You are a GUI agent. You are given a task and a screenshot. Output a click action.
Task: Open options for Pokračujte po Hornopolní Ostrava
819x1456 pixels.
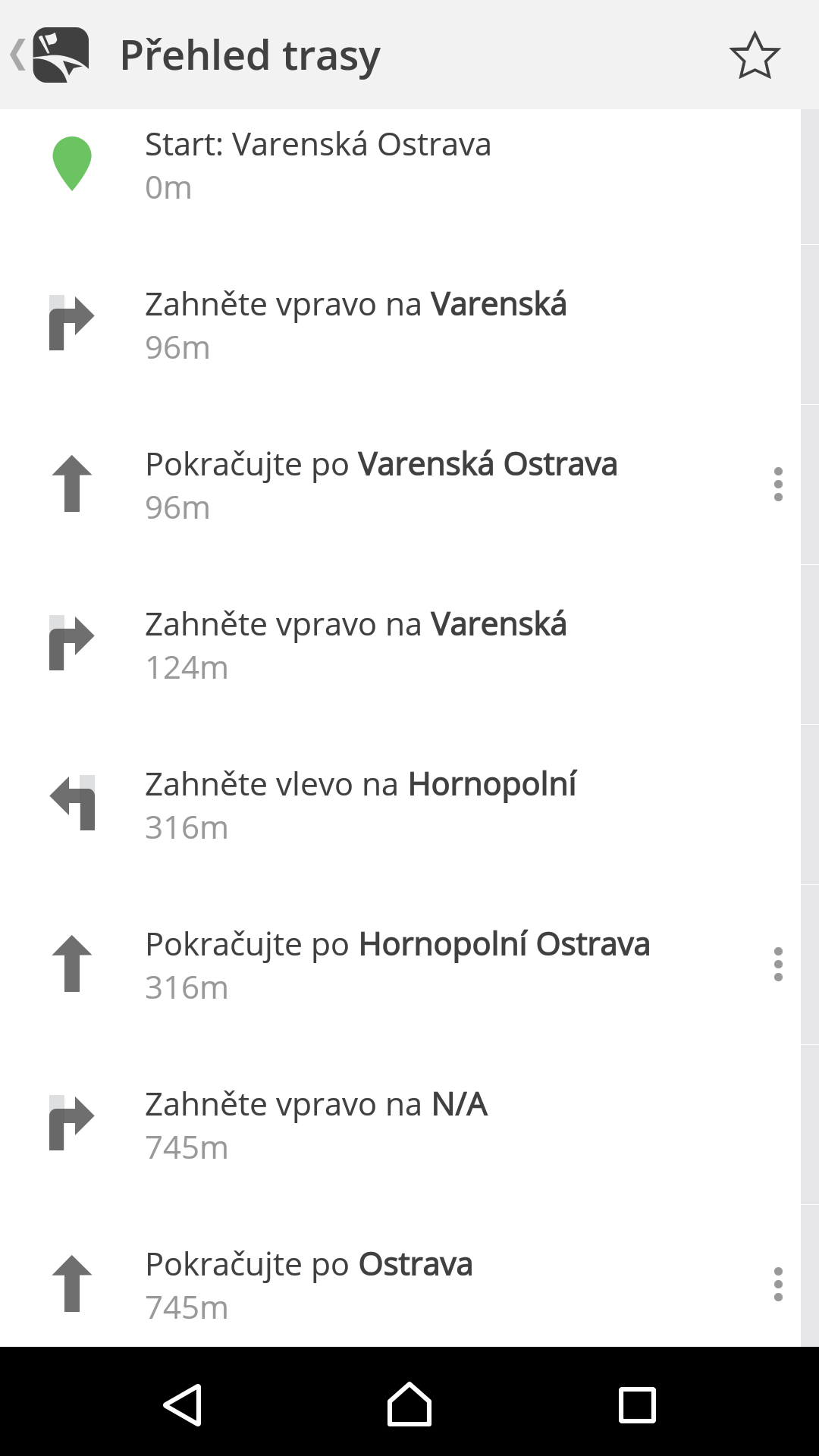pyautogui.click(x=778, y=965)
